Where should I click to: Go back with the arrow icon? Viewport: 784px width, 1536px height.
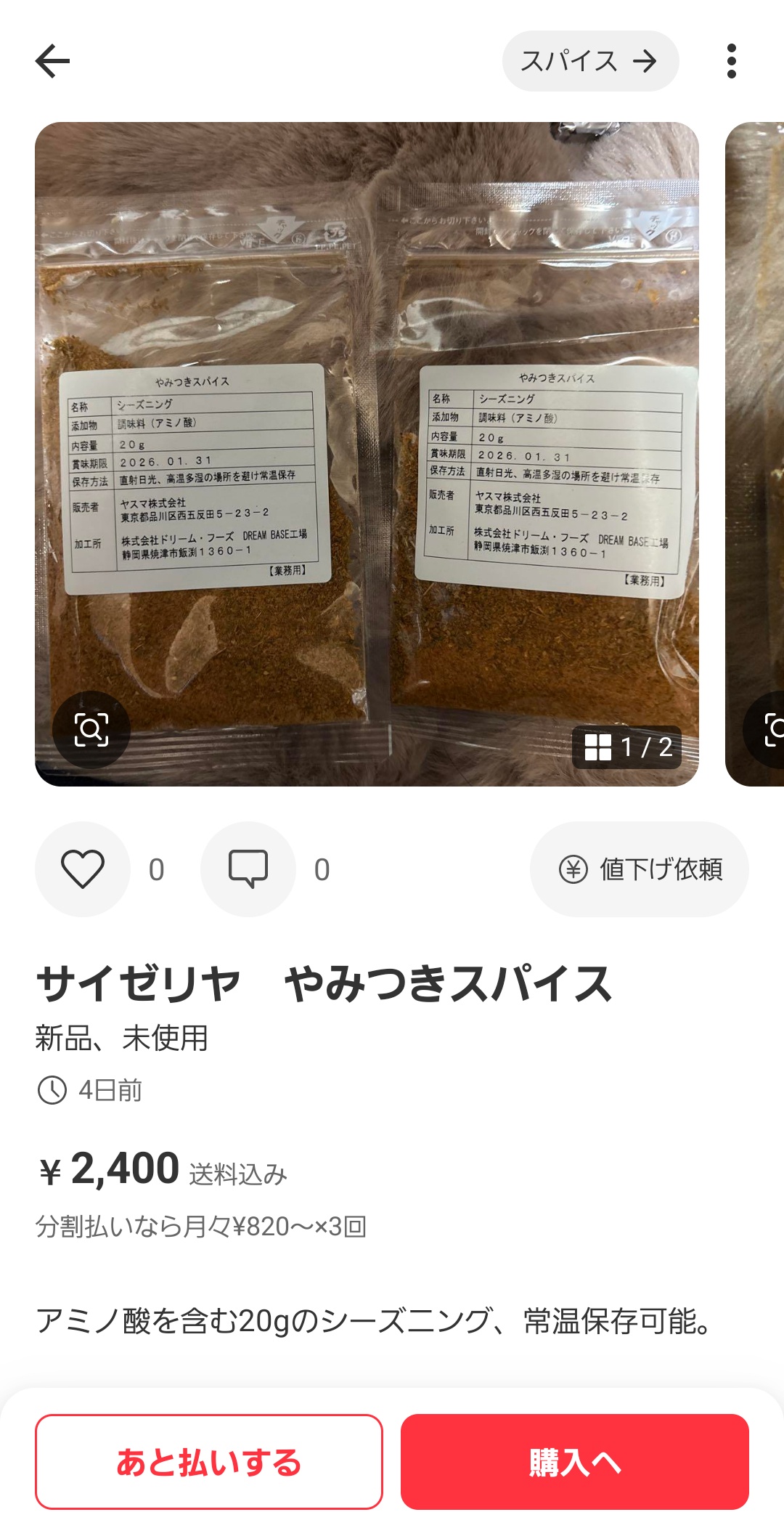tap(52, 61)
